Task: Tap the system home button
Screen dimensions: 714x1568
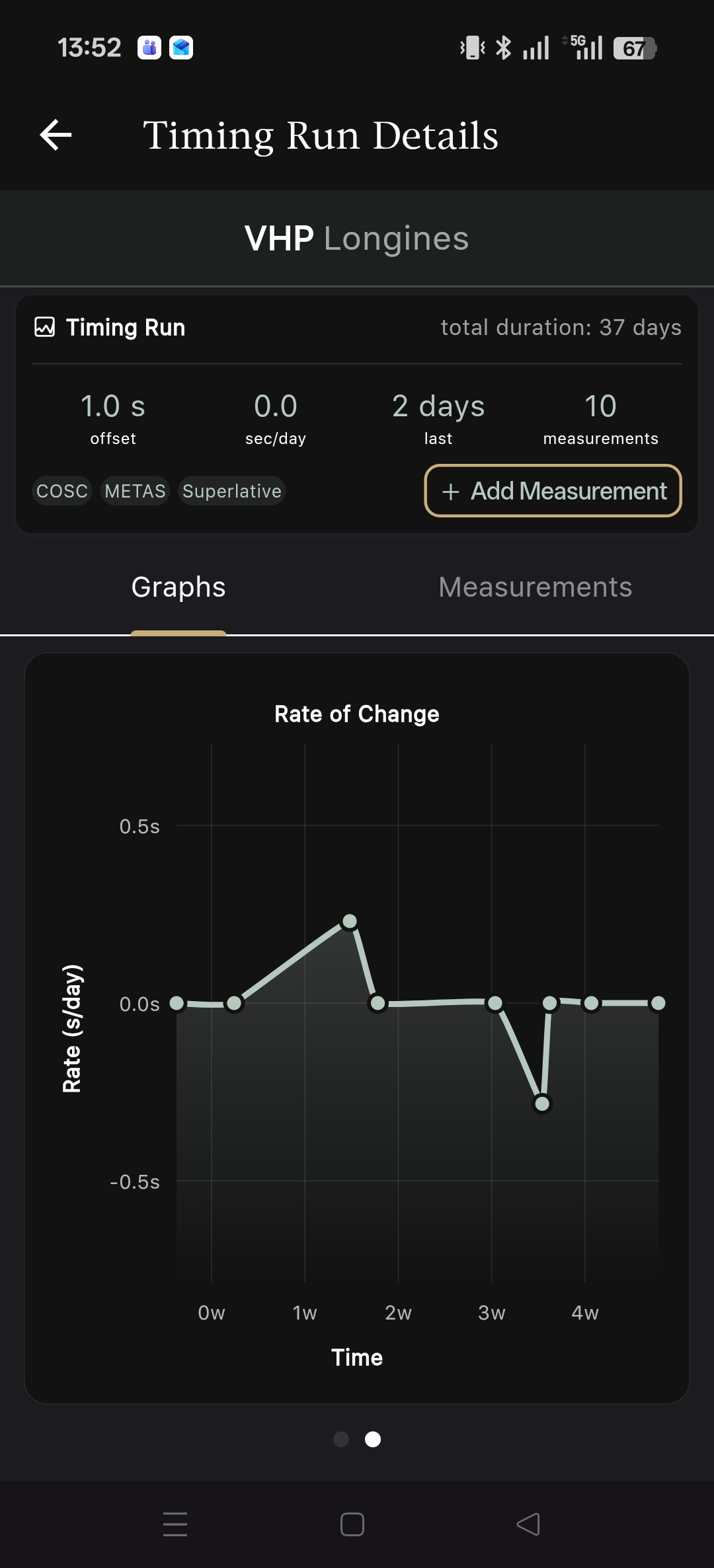Action: 352,1524
